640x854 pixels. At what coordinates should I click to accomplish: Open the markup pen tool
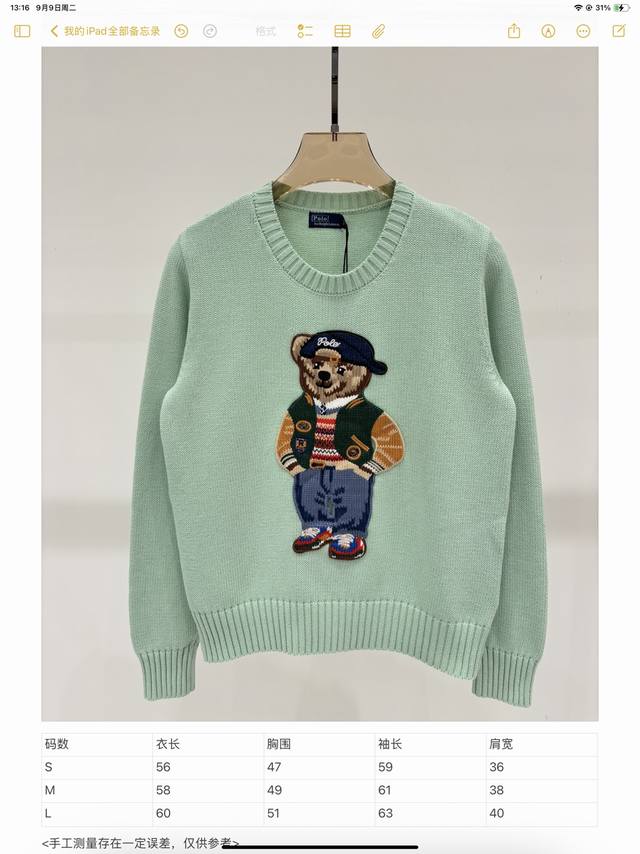coord(548,31)
